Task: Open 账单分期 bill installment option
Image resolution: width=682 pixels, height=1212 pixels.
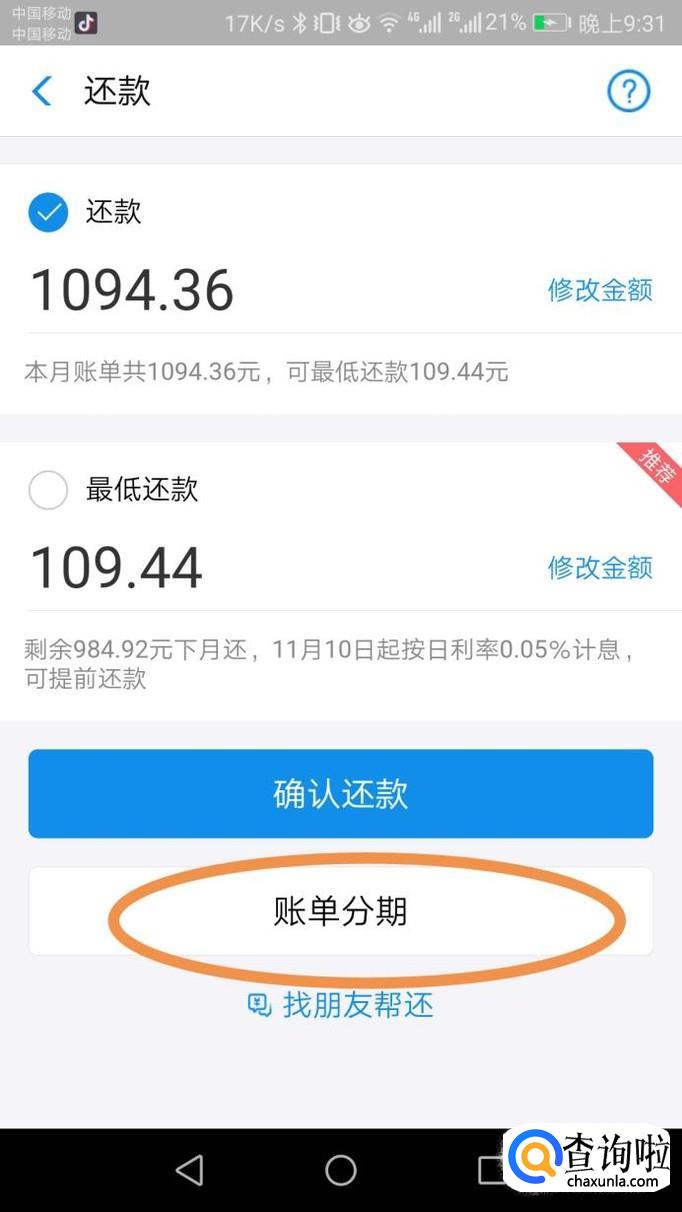Action: pos(340,911)
